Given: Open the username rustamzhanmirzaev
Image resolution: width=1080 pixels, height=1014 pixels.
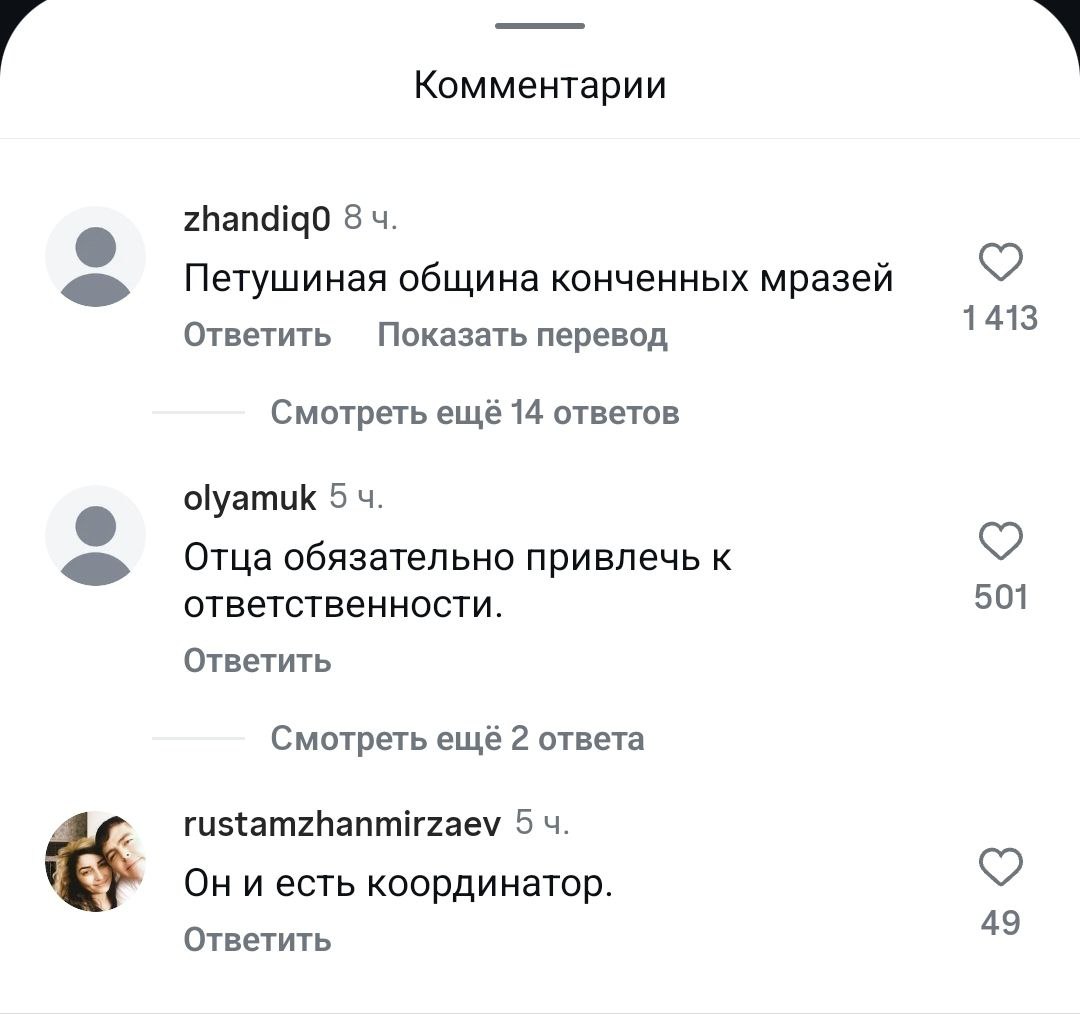Looking at the screenshot, I should click(341, 824).
